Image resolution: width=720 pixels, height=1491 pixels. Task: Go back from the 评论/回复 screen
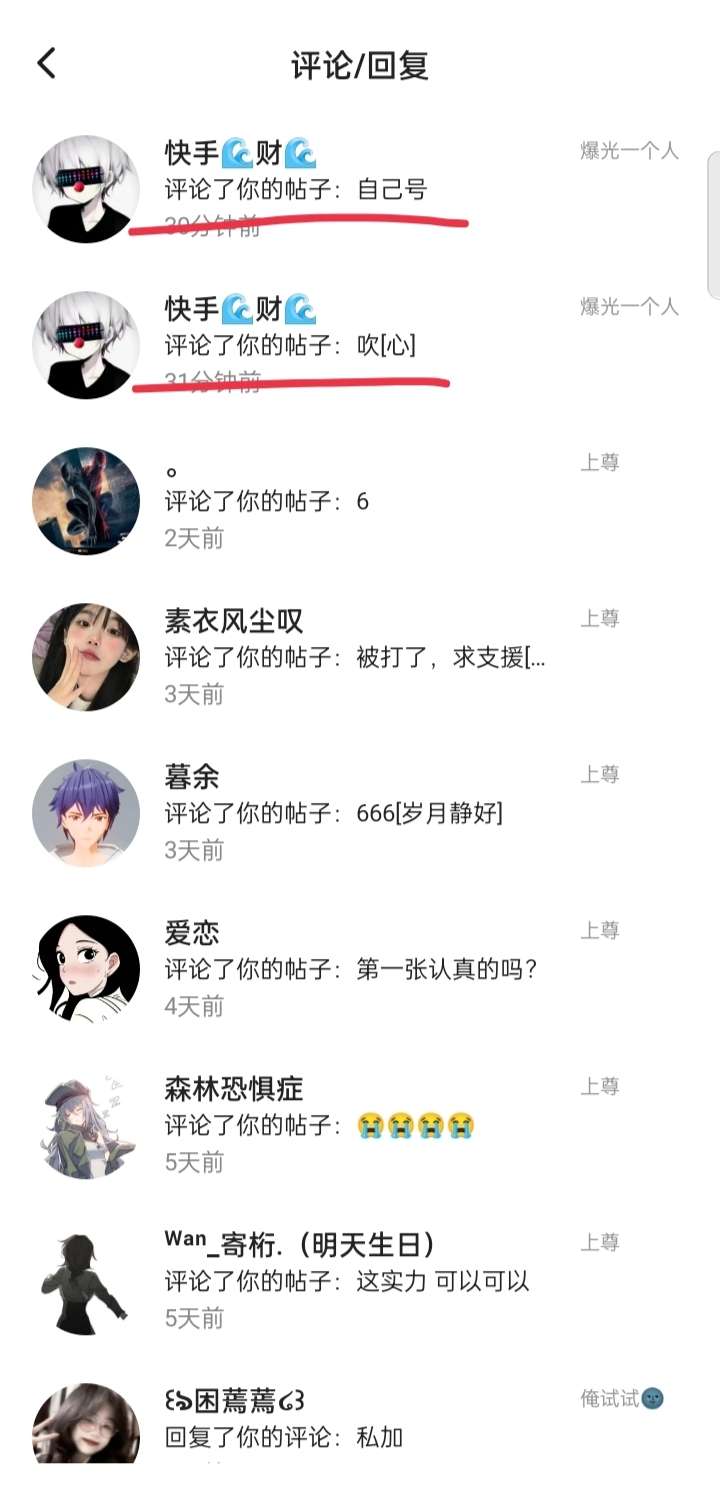point(47,64)
